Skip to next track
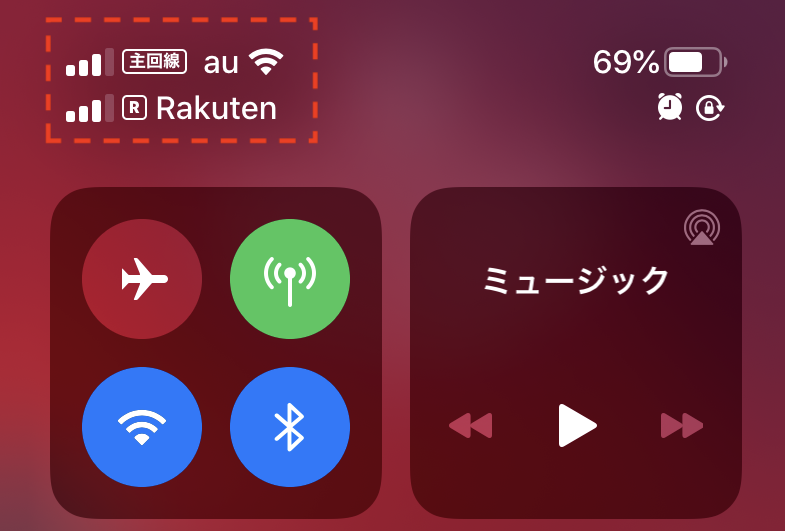The width and height of the screenshot is (785, 531). [682, 425]
